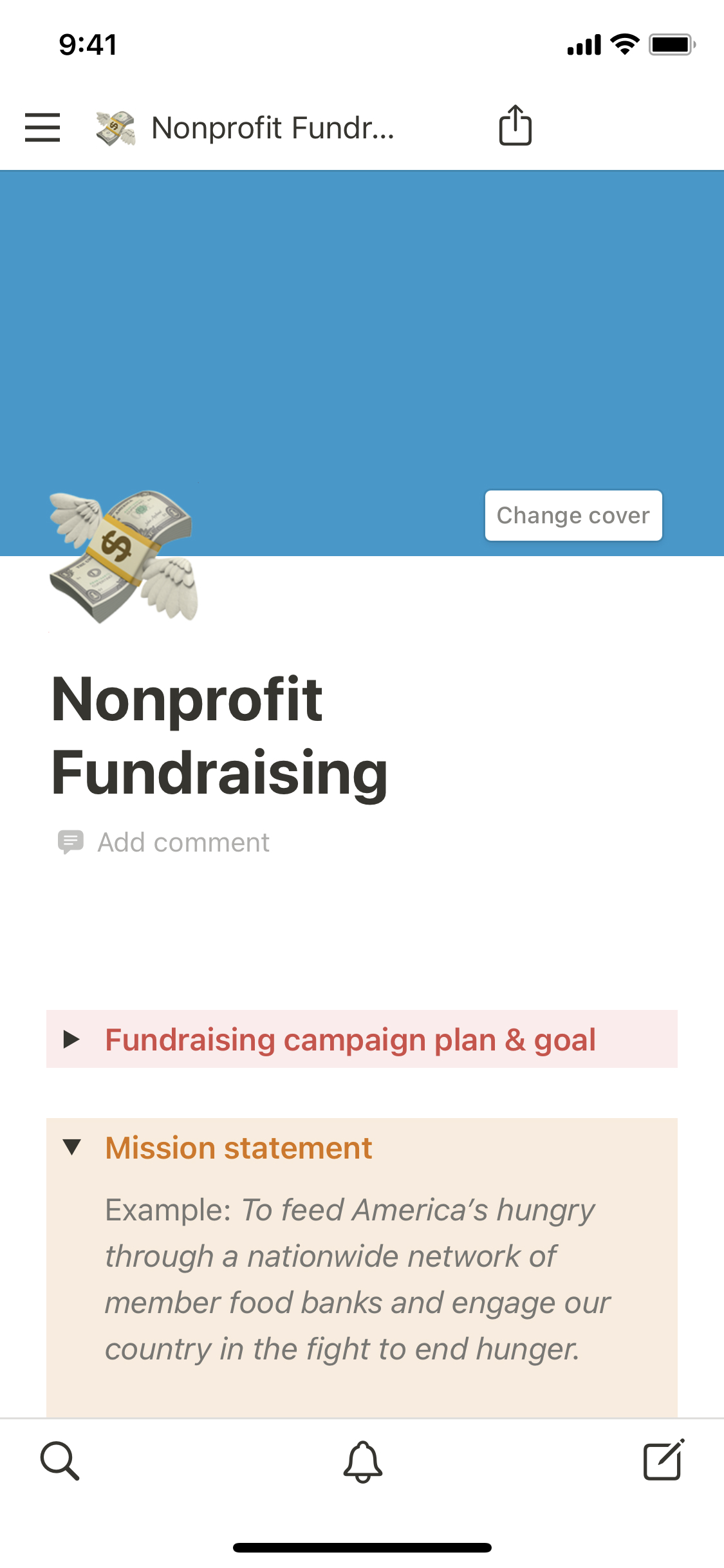
Task: Expand Fundraising campaign plan & goal toggle
Action: tap(71, 1039)
